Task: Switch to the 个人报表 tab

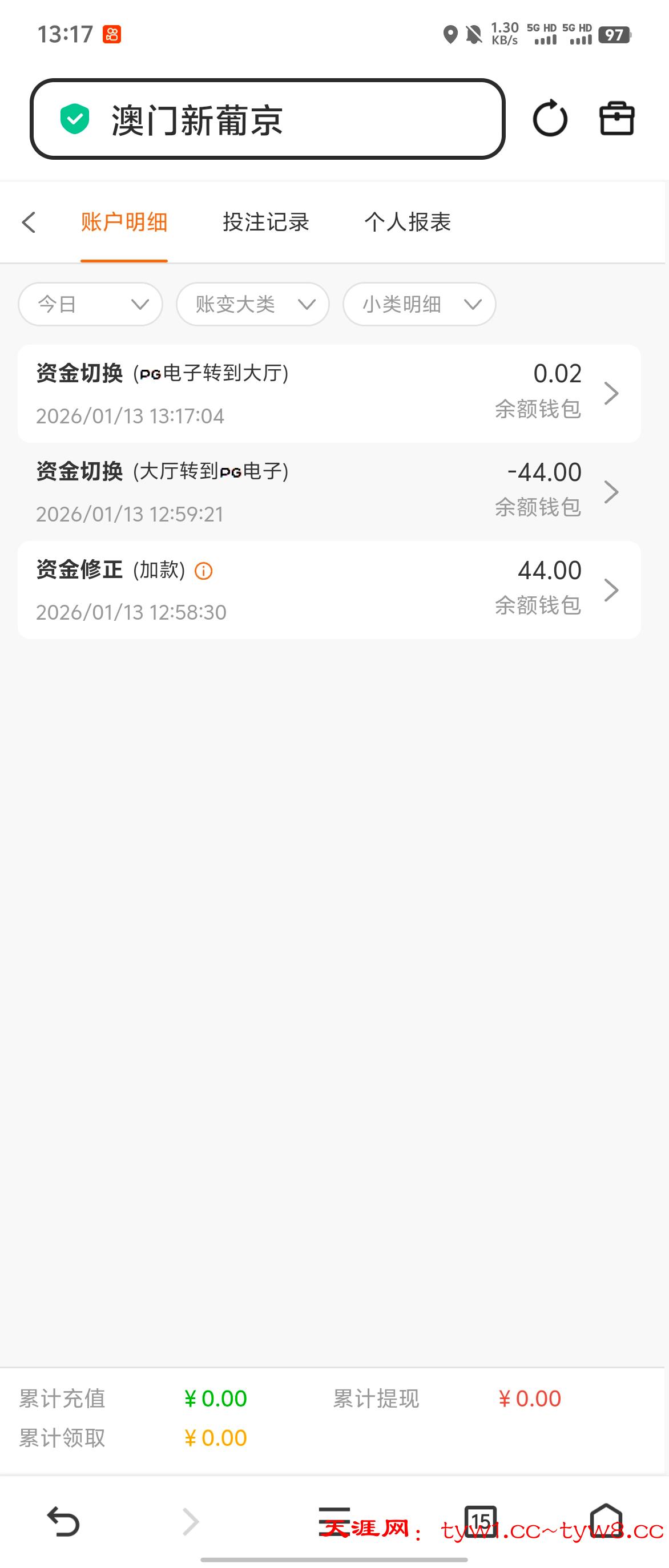Action: point(407,222)
